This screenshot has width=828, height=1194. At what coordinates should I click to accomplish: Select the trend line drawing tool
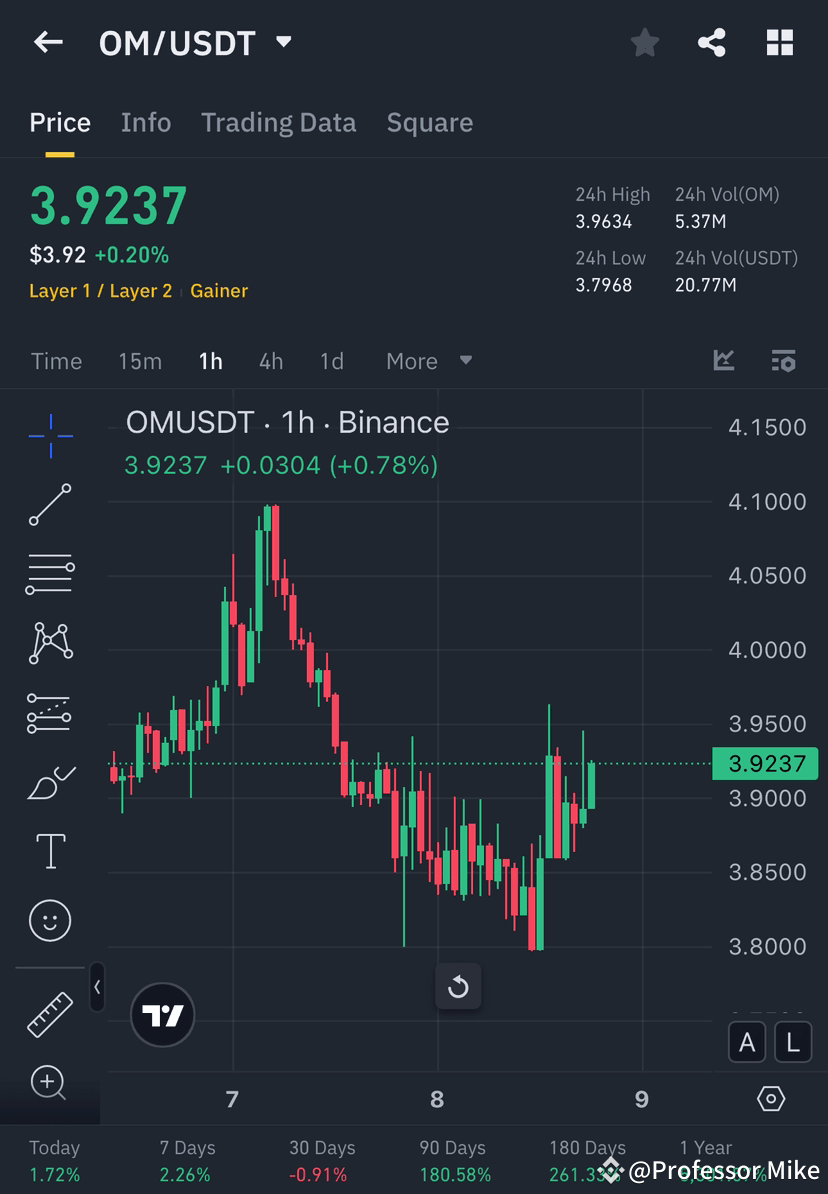50,505
